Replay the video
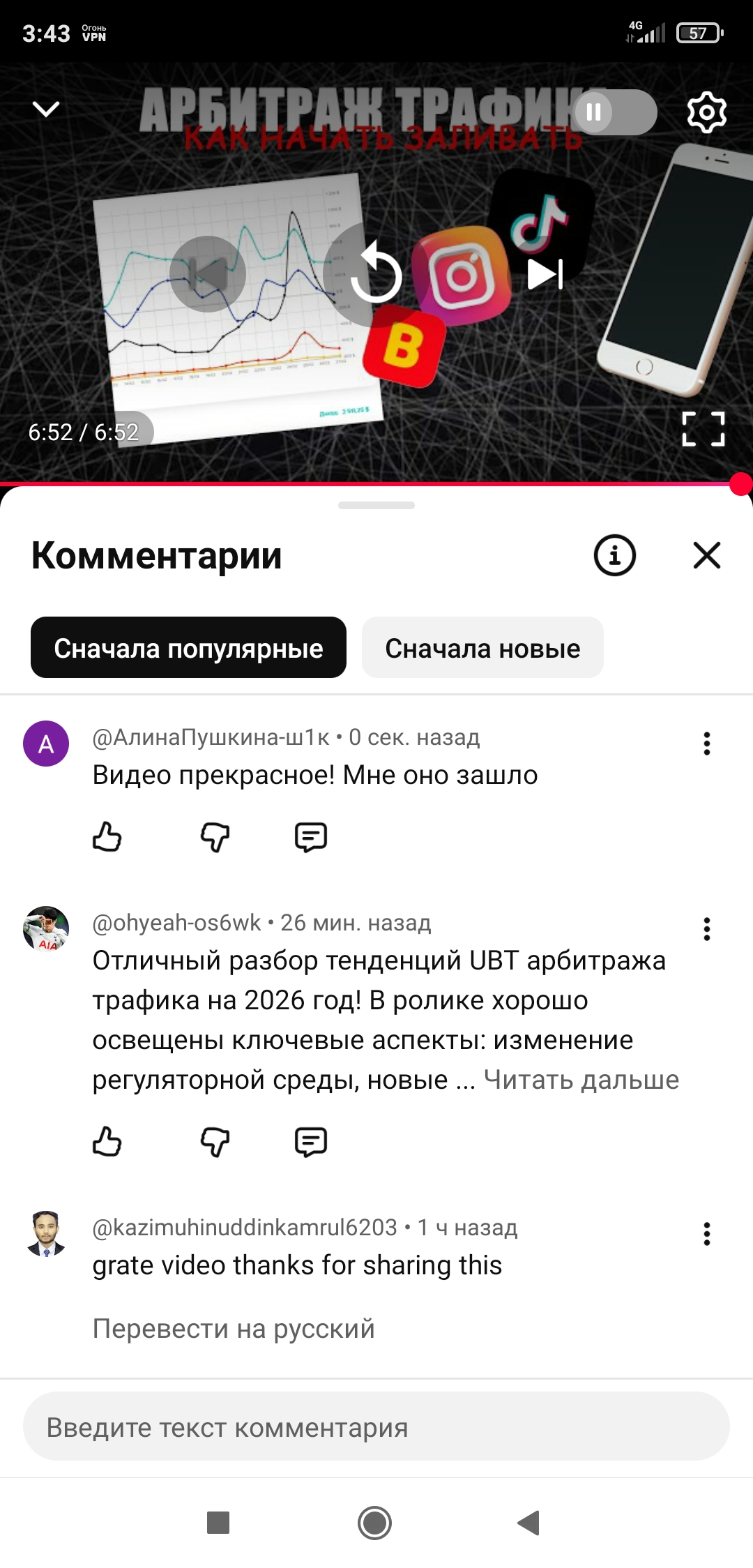This screenshot has height=1568, width=753. click(x=376, y=274)
